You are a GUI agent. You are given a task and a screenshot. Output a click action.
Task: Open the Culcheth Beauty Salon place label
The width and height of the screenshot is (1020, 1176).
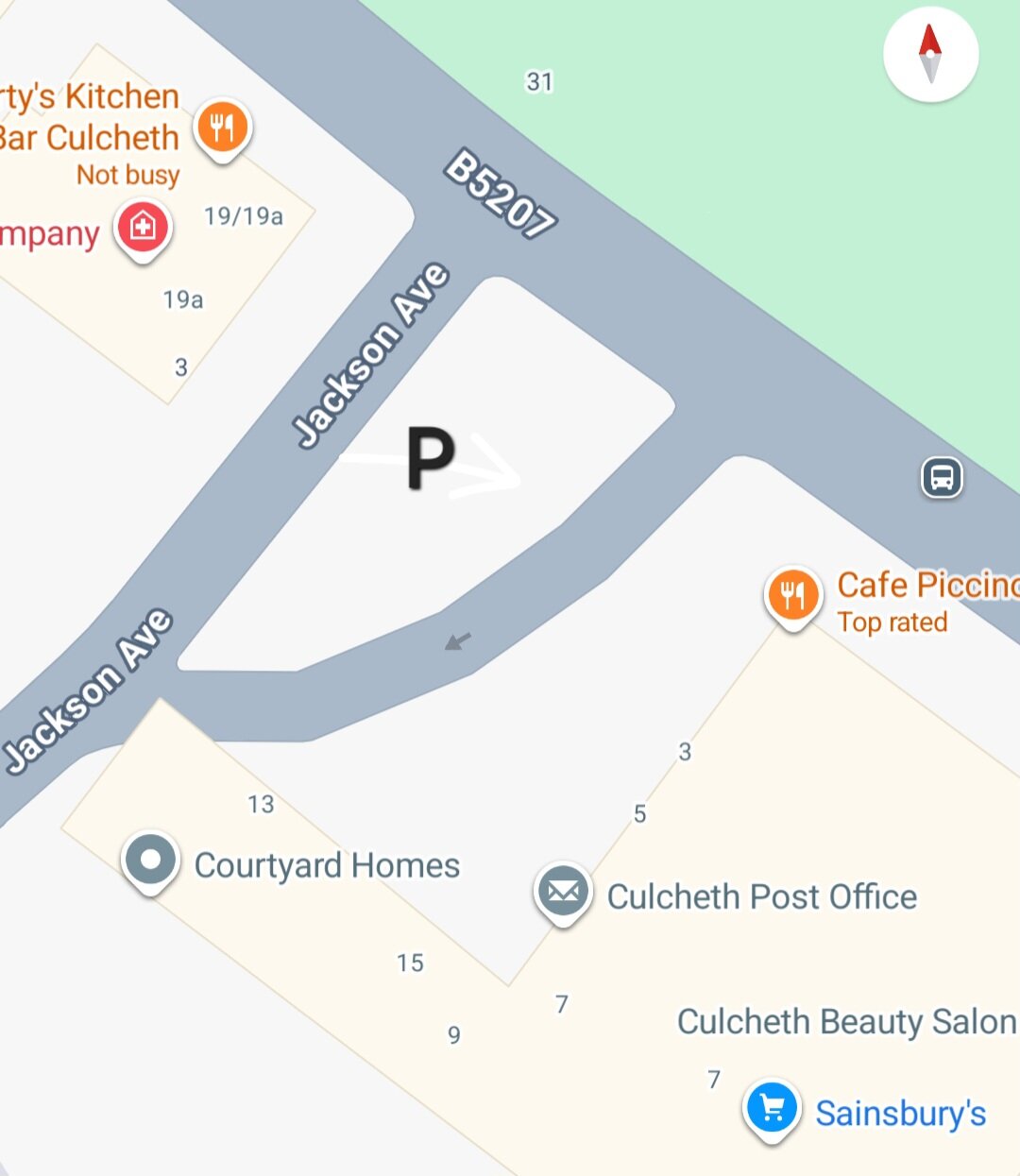(x=846, y=1022)
